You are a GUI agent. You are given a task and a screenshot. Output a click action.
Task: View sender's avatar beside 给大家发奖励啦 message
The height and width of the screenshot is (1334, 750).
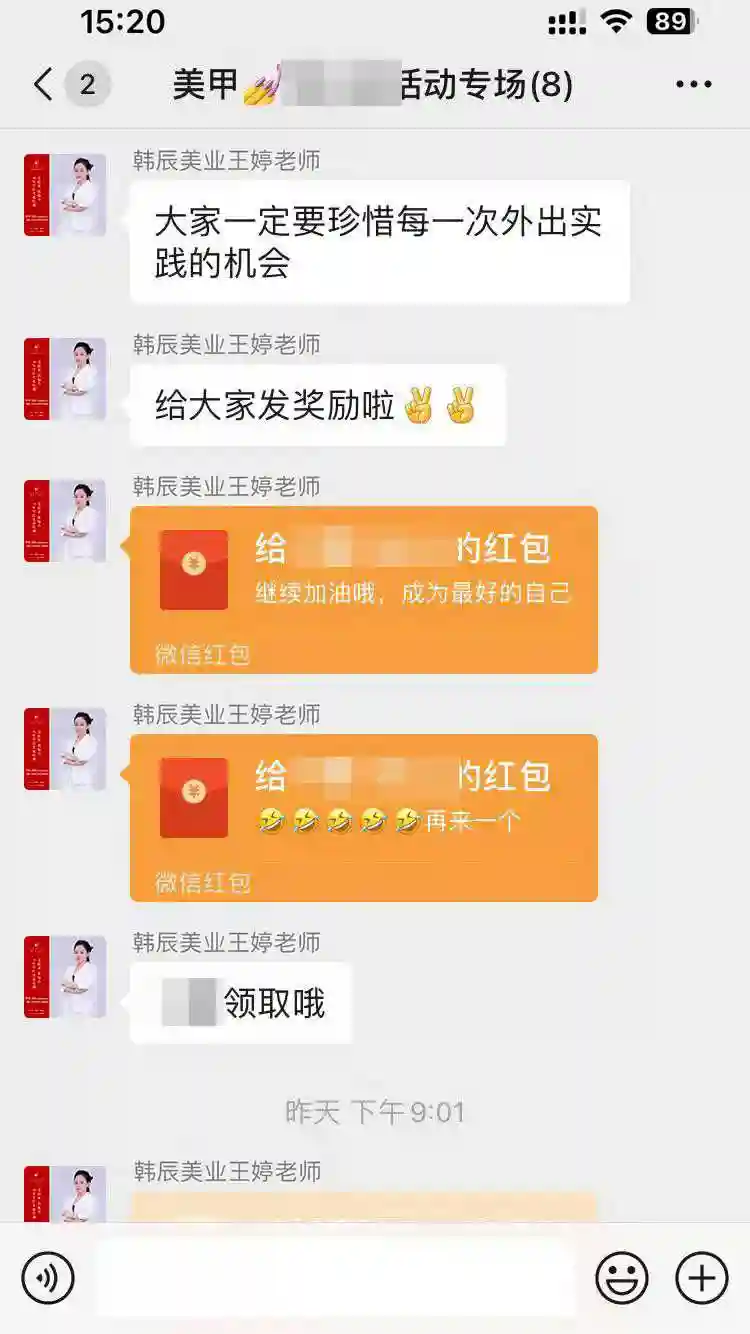(65, 379)
